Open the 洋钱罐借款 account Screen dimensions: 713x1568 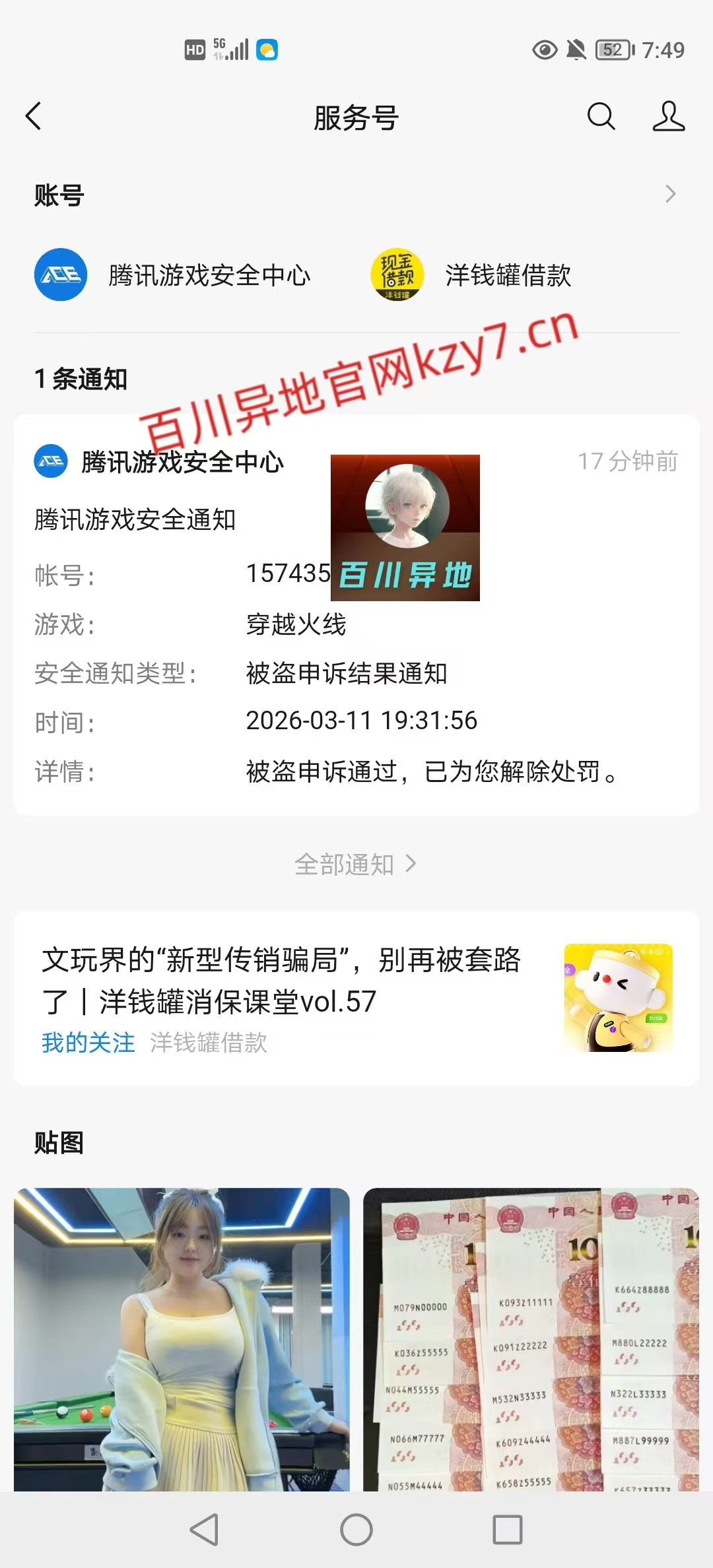coord(472,275)
